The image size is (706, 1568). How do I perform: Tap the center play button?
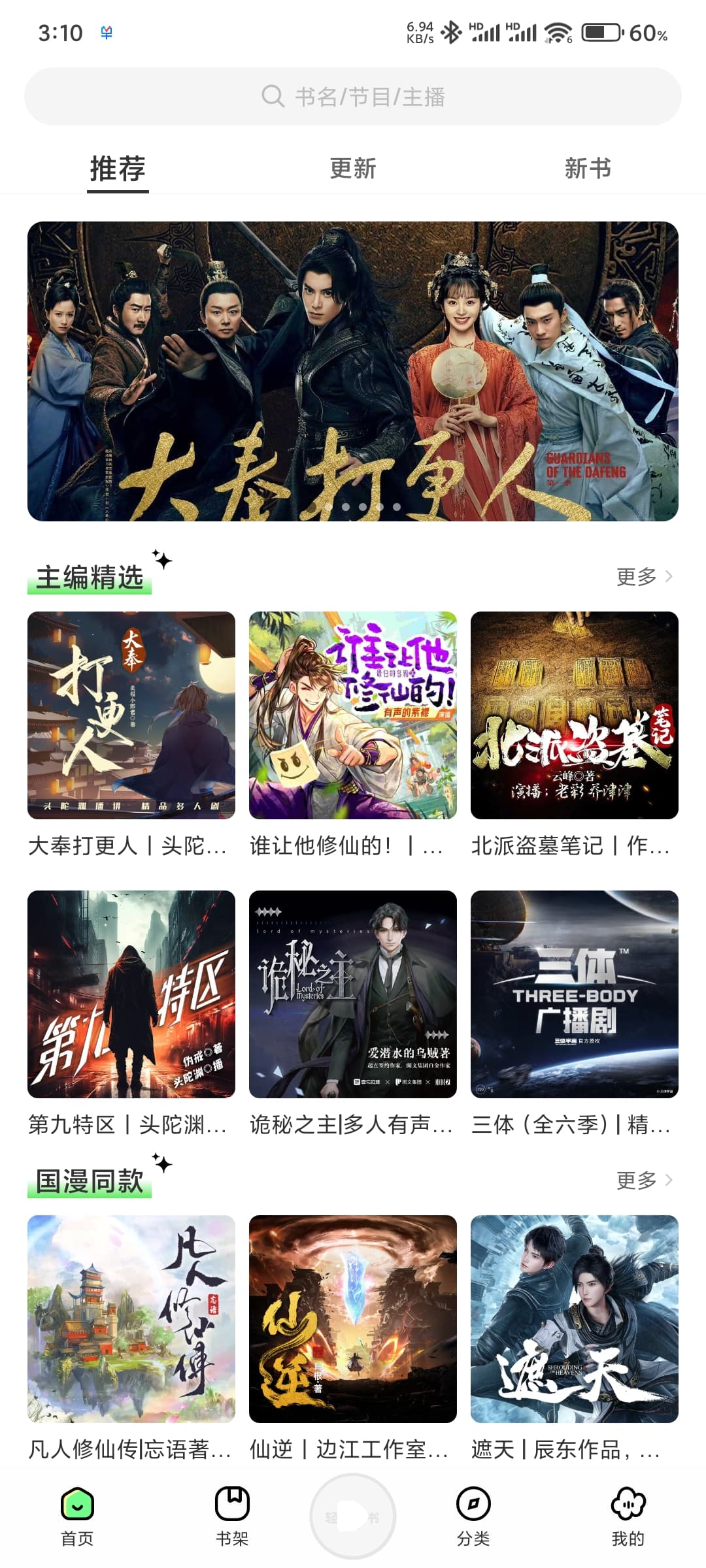click(353, 1516)
